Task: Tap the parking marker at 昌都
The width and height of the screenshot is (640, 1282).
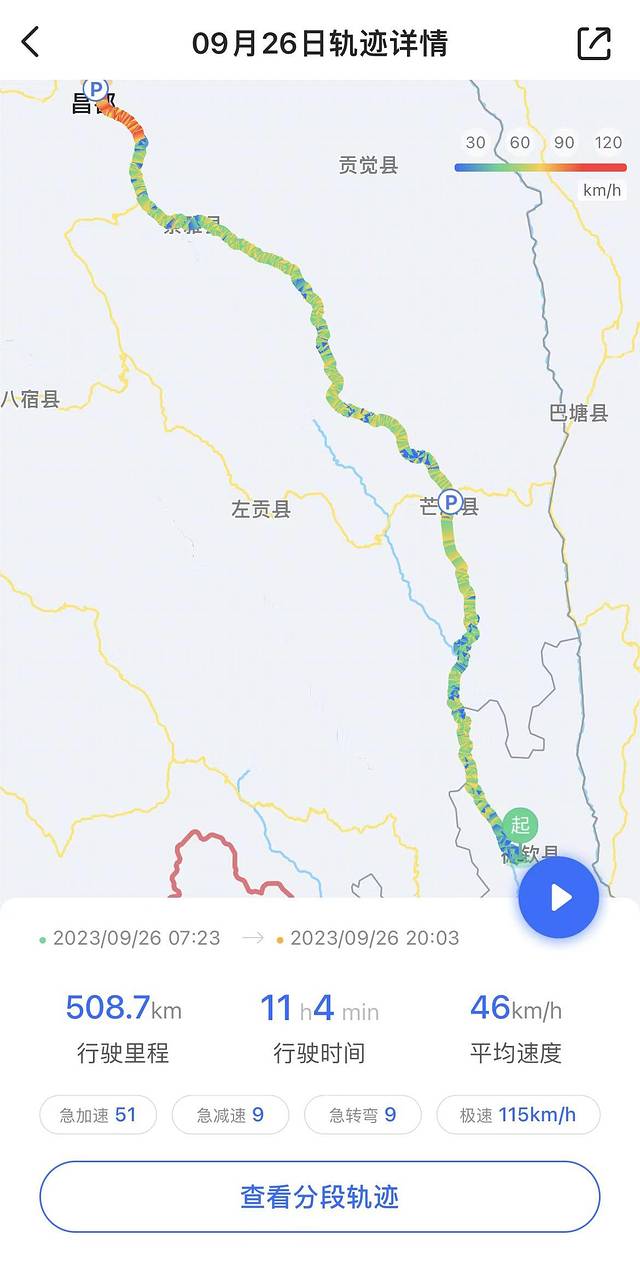Action: (96, 90)
